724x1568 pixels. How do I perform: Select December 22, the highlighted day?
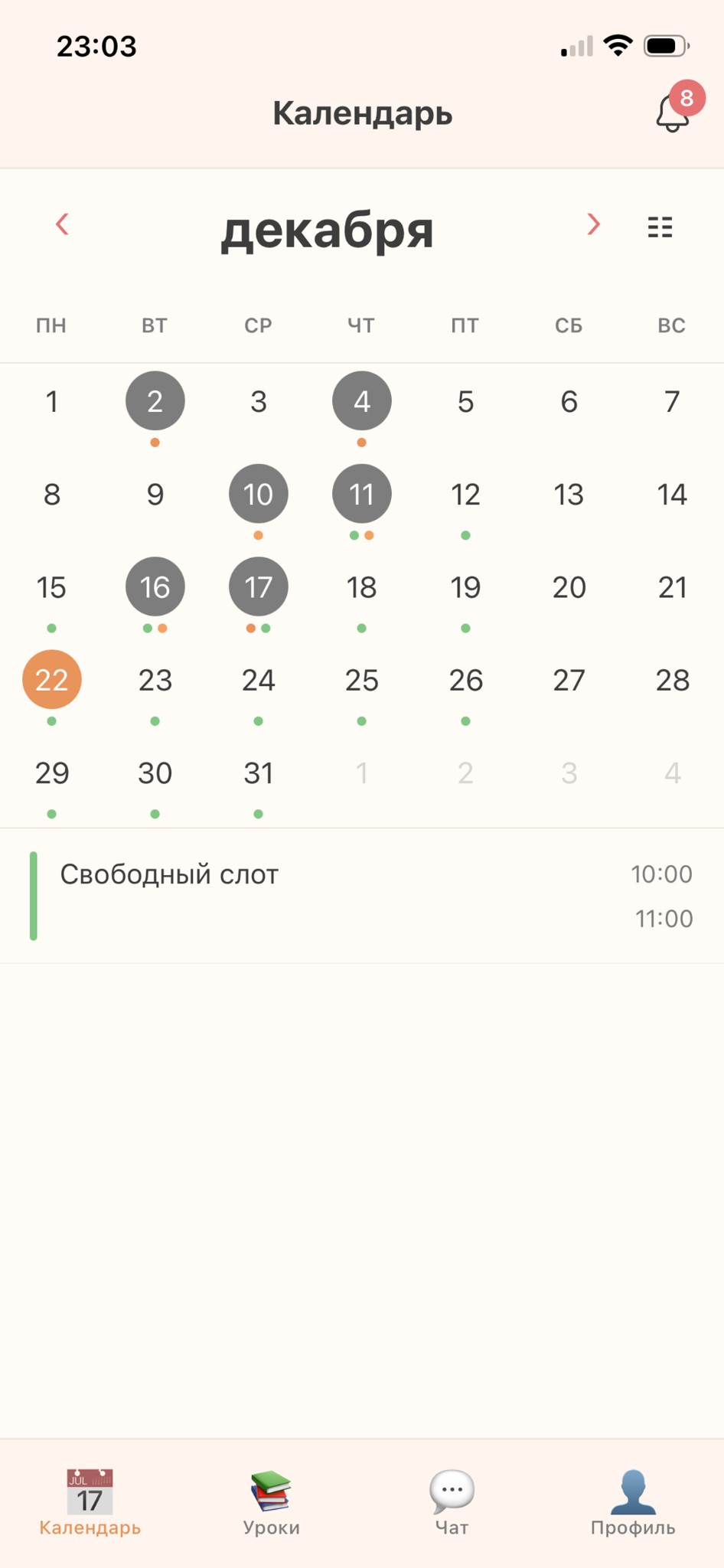pos(51,679)
